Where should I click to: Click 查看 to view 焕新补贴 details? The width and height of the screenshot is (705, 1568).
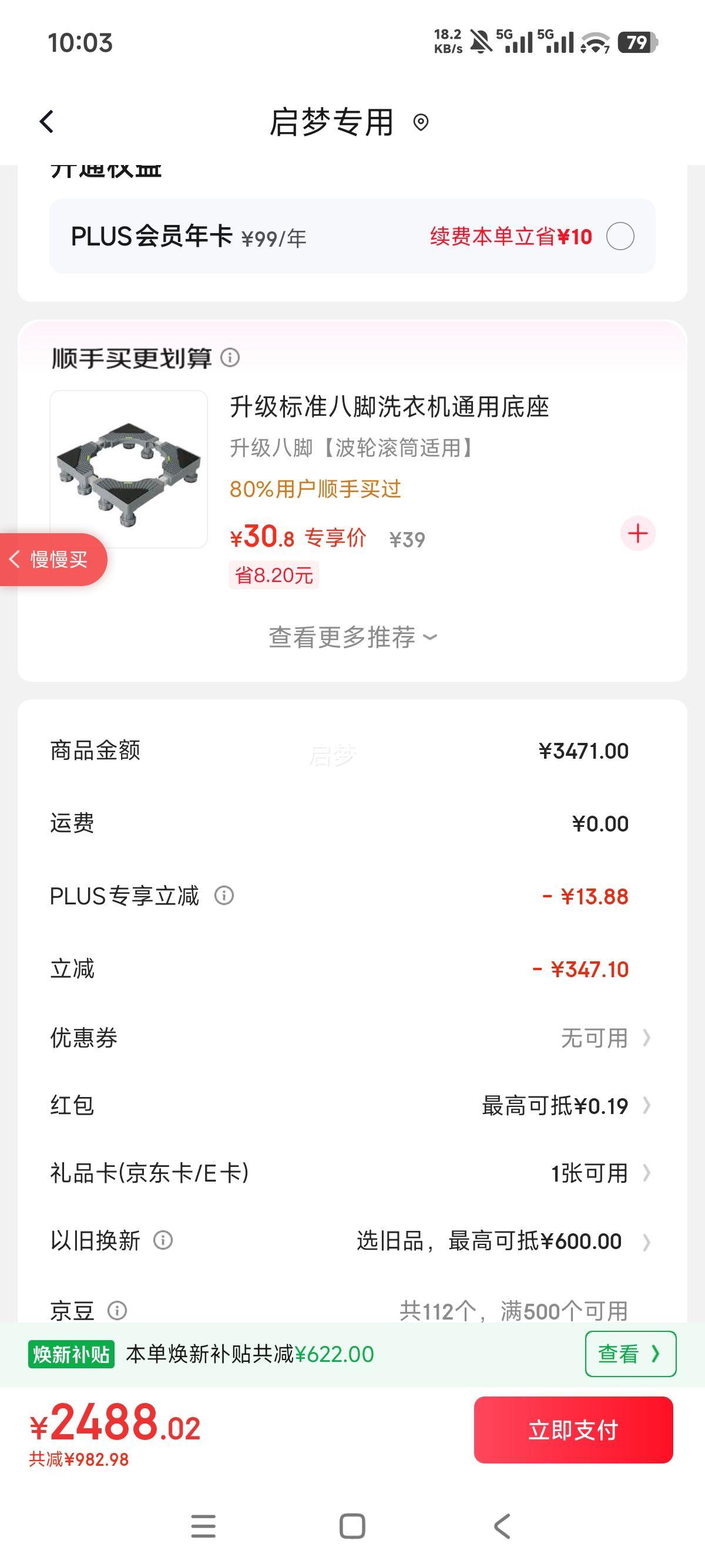coord(632,1354)
